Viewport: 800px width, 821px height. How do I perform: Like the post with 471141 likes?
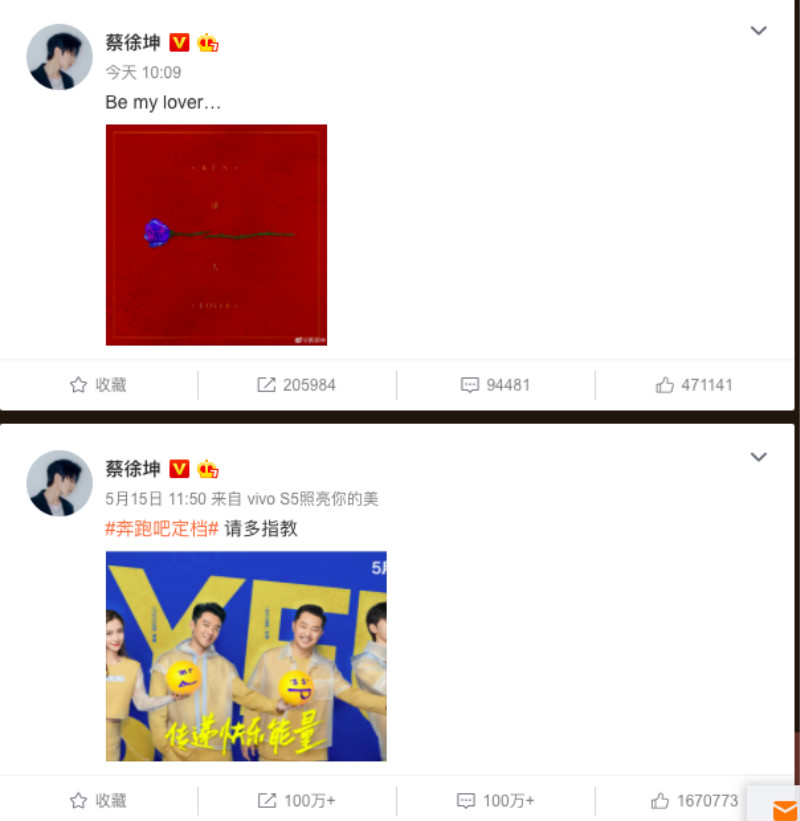tap(694, 385)
